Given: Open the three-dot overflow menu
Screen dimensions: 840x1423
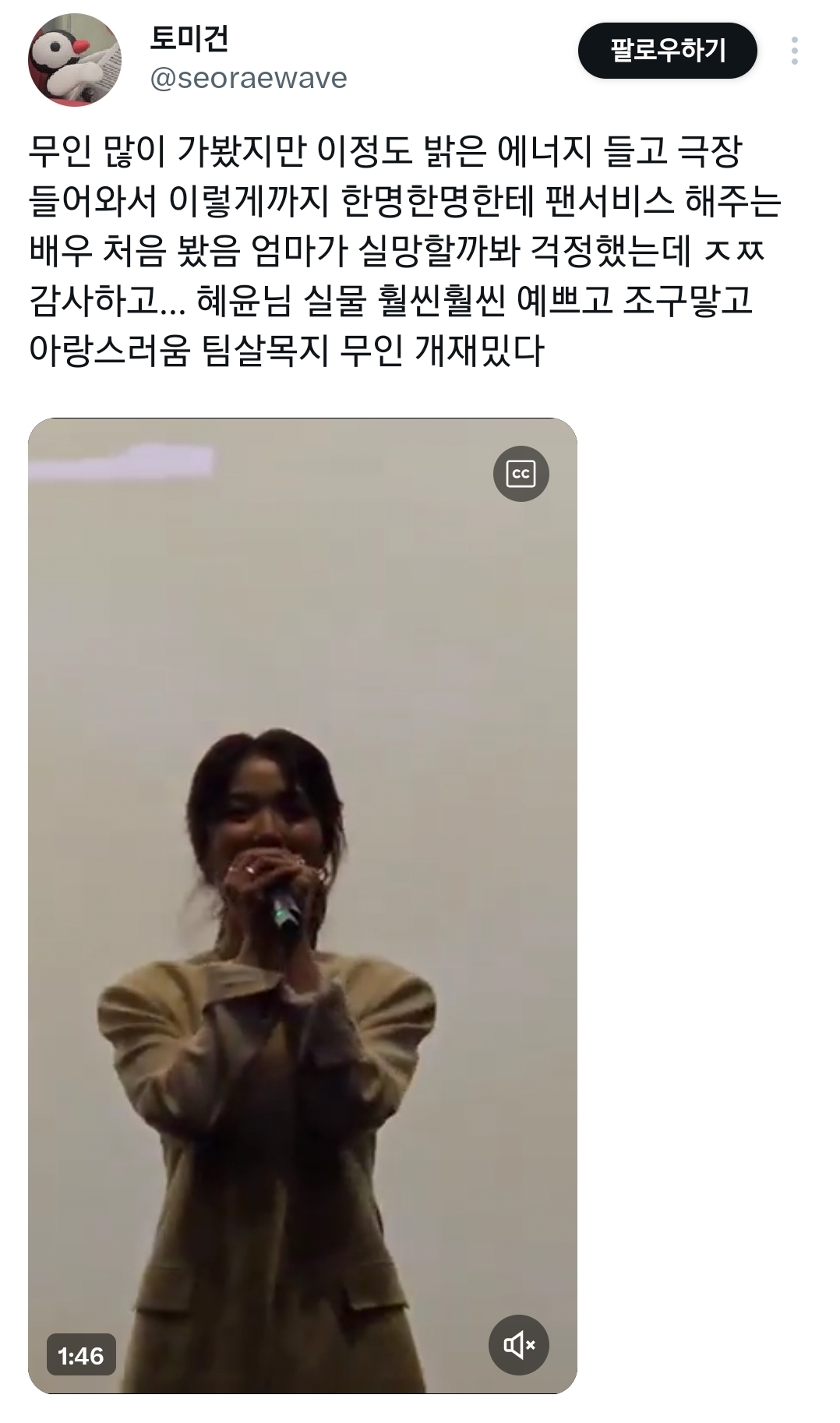Looking at the screenshot, I should pyautogui.click(x=794, y=51).
